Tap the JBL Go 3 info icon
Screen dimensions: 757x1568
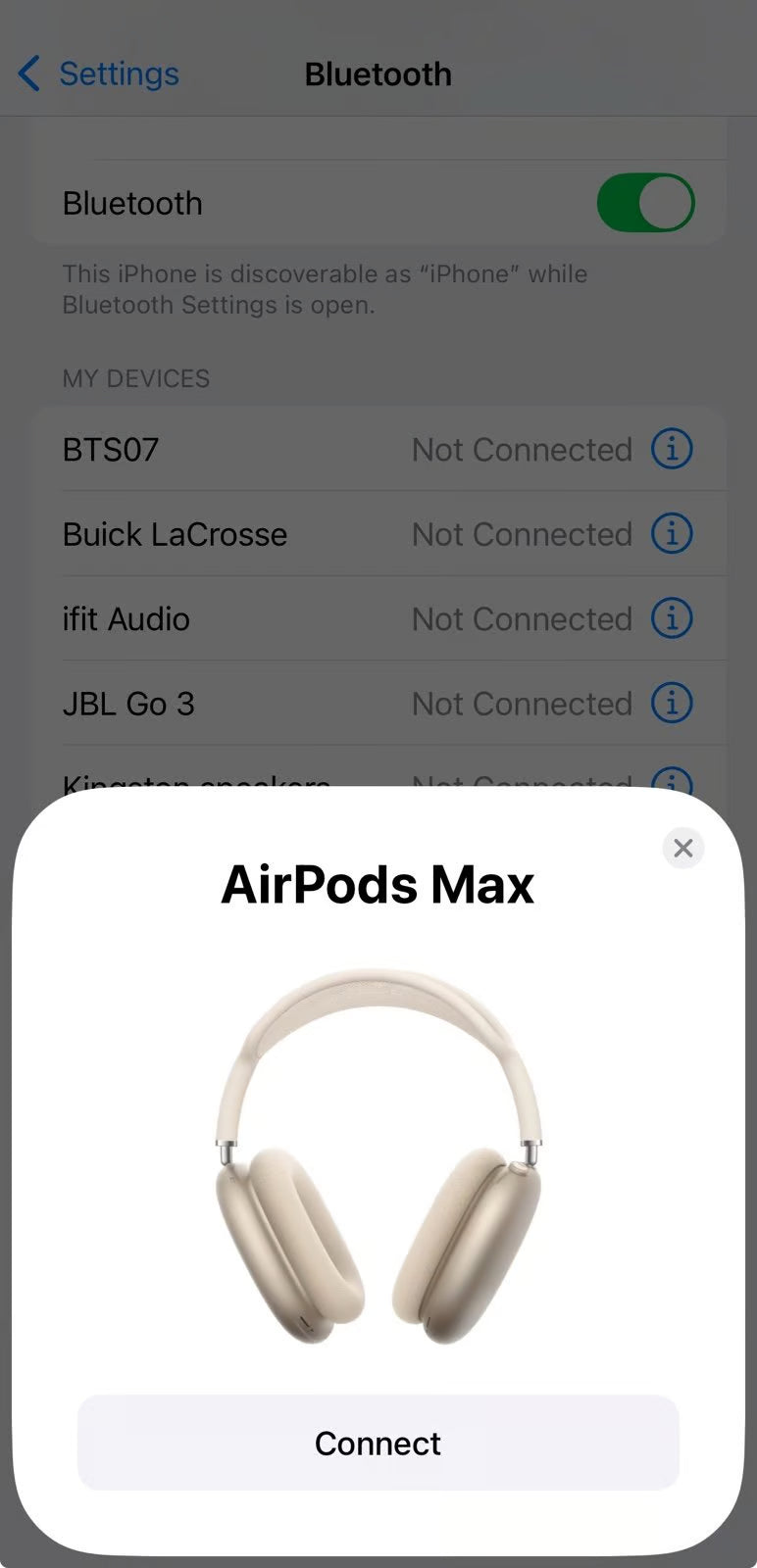671,704
